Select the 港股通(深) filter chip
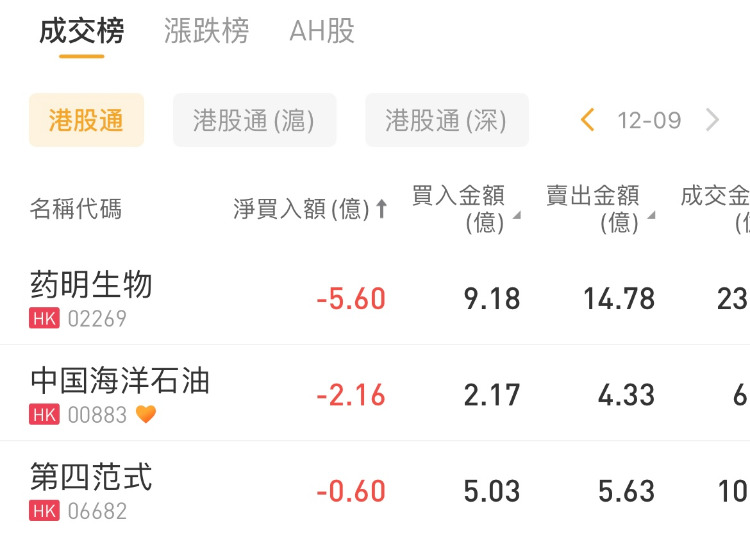750x535 pixels. [x=446, y=121]
